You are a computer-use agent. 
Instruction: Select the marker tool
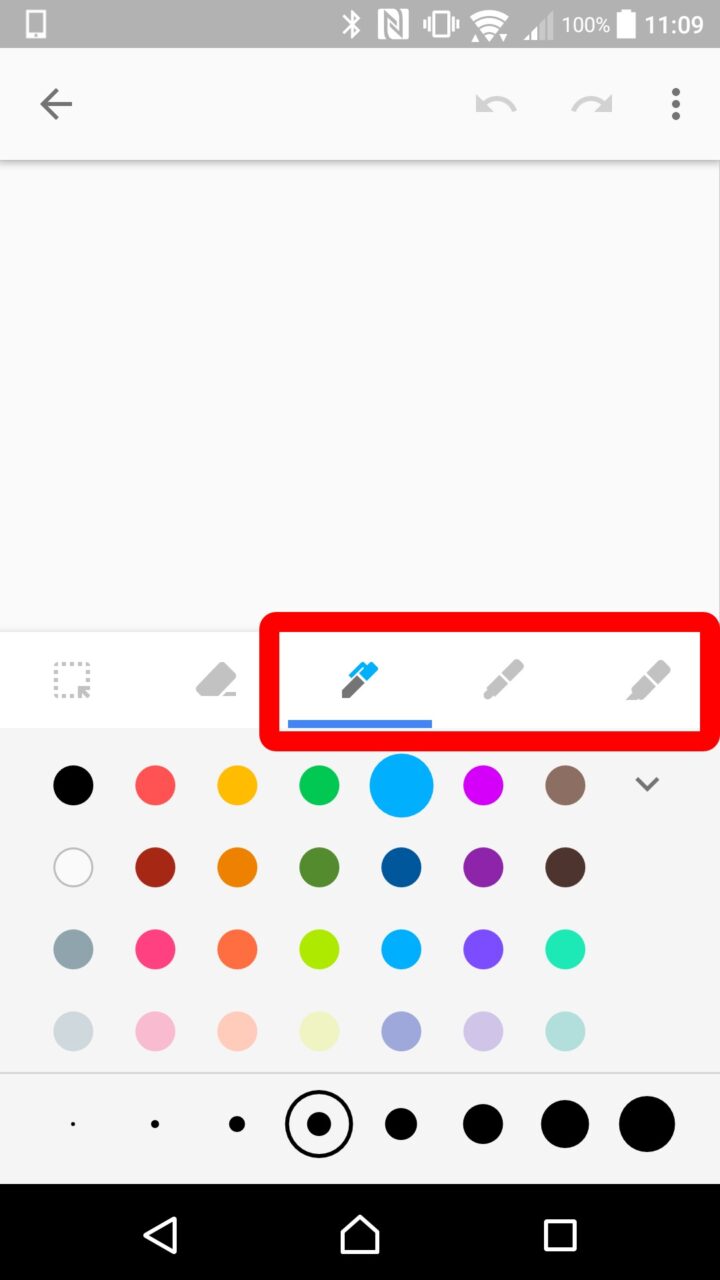pyautogui.click(x=503, y=680)
